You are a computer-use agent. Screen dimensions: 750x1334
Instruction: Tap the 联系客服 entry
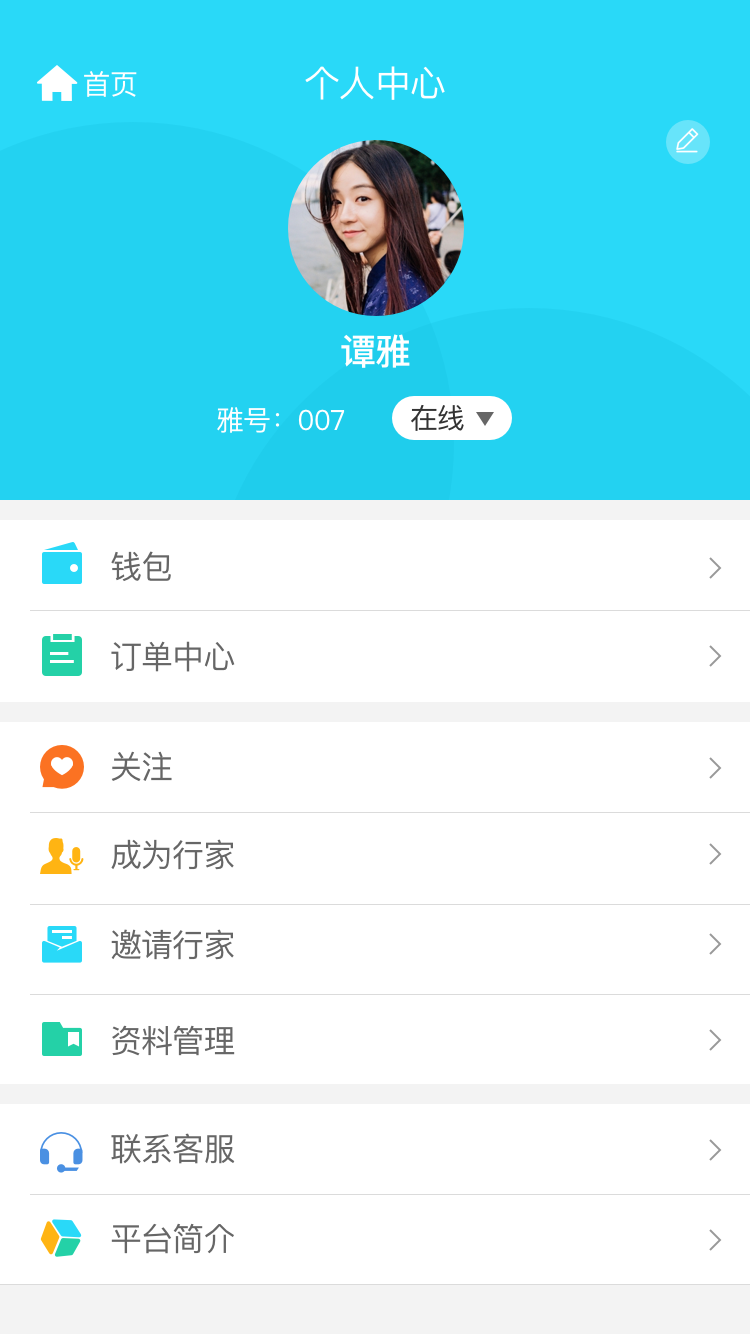[174, 1150]
